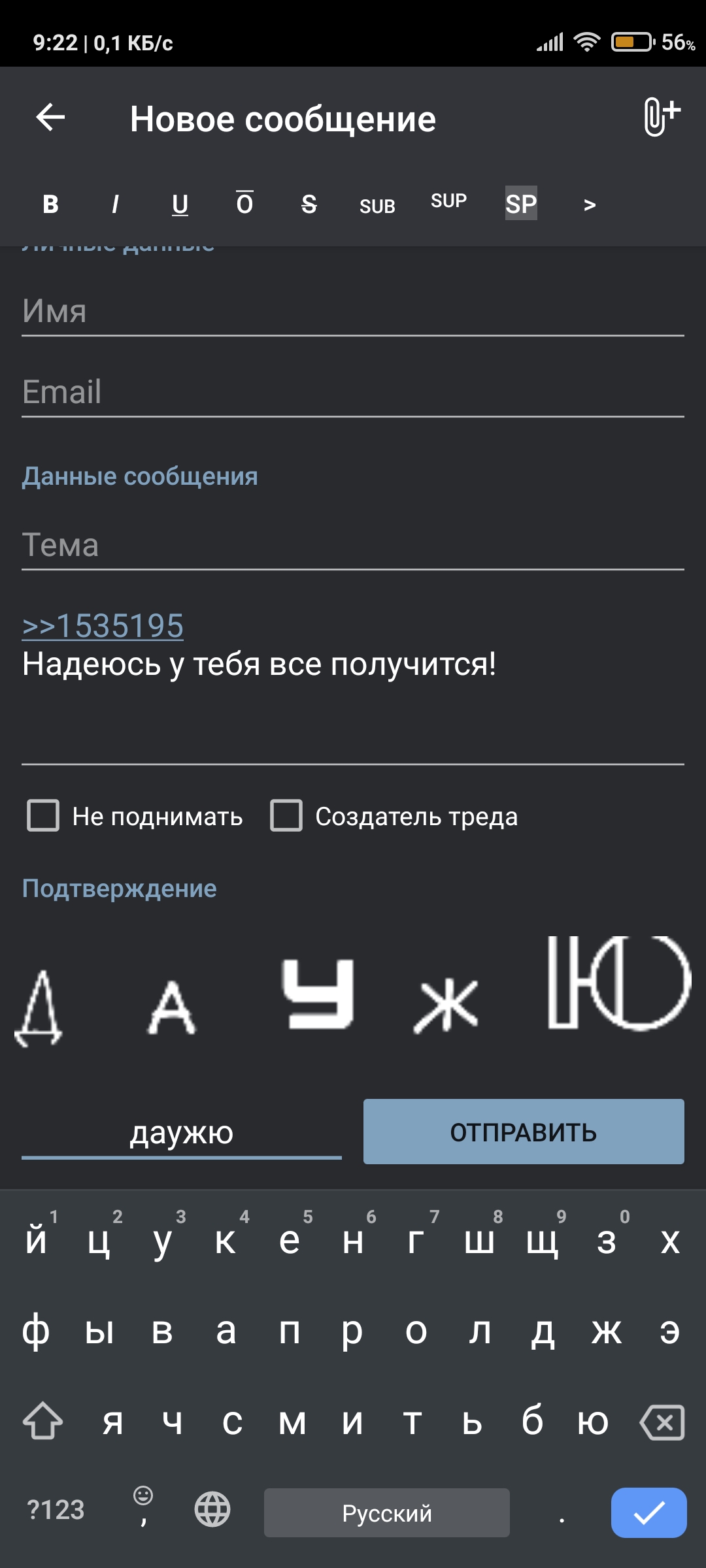This screenshot has height=1568, width=706.
Task: Insert a quote with the > button
Action: click(x=590, y=205)
